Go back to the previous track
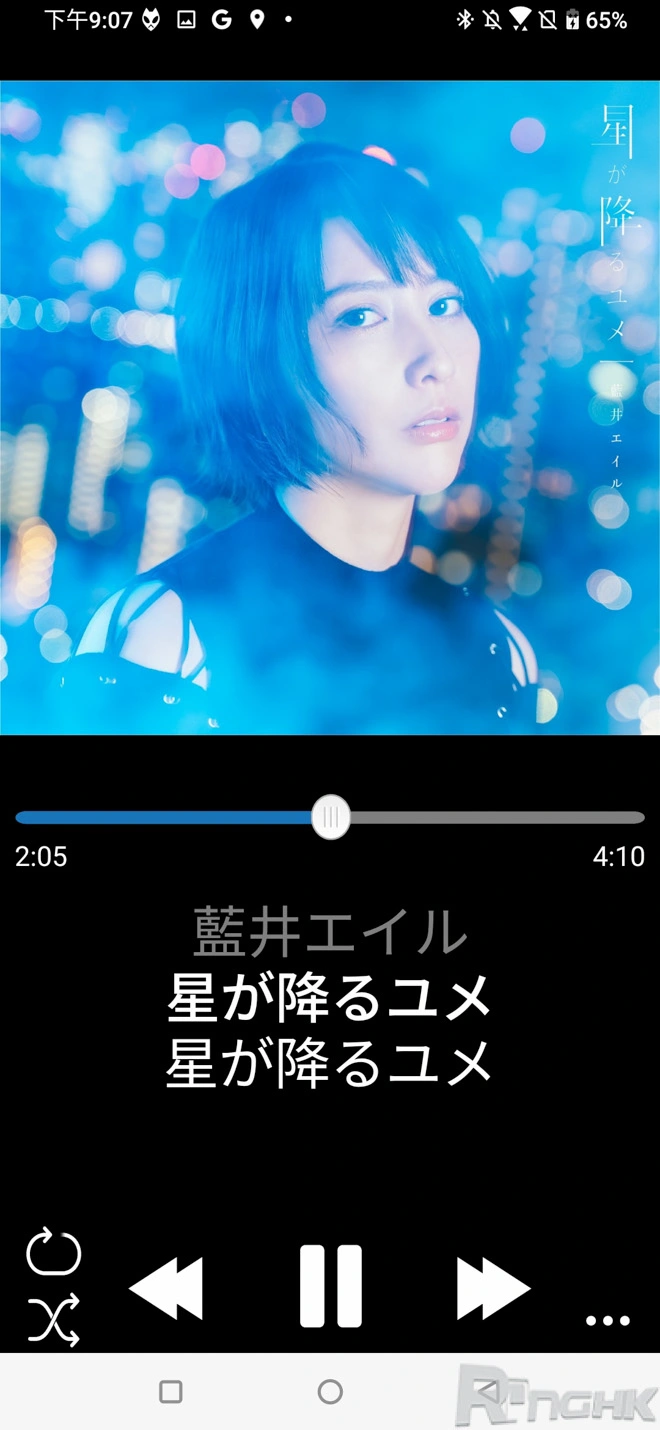This screenshot has height=1430, width=660. click(167, 1288)
